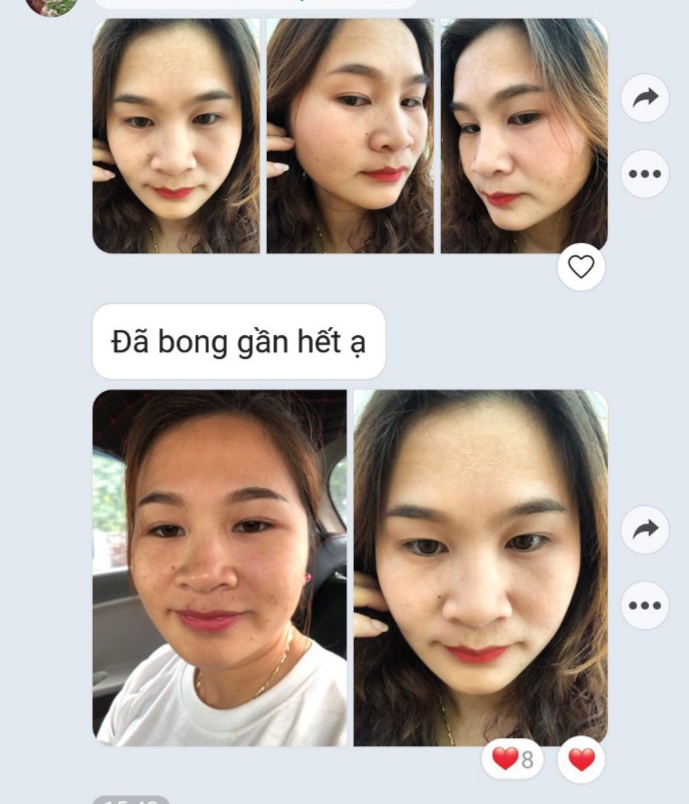This screenshot has width=689, height=804.
Task: React with heart to three-photo message
Action: (581, 267)
